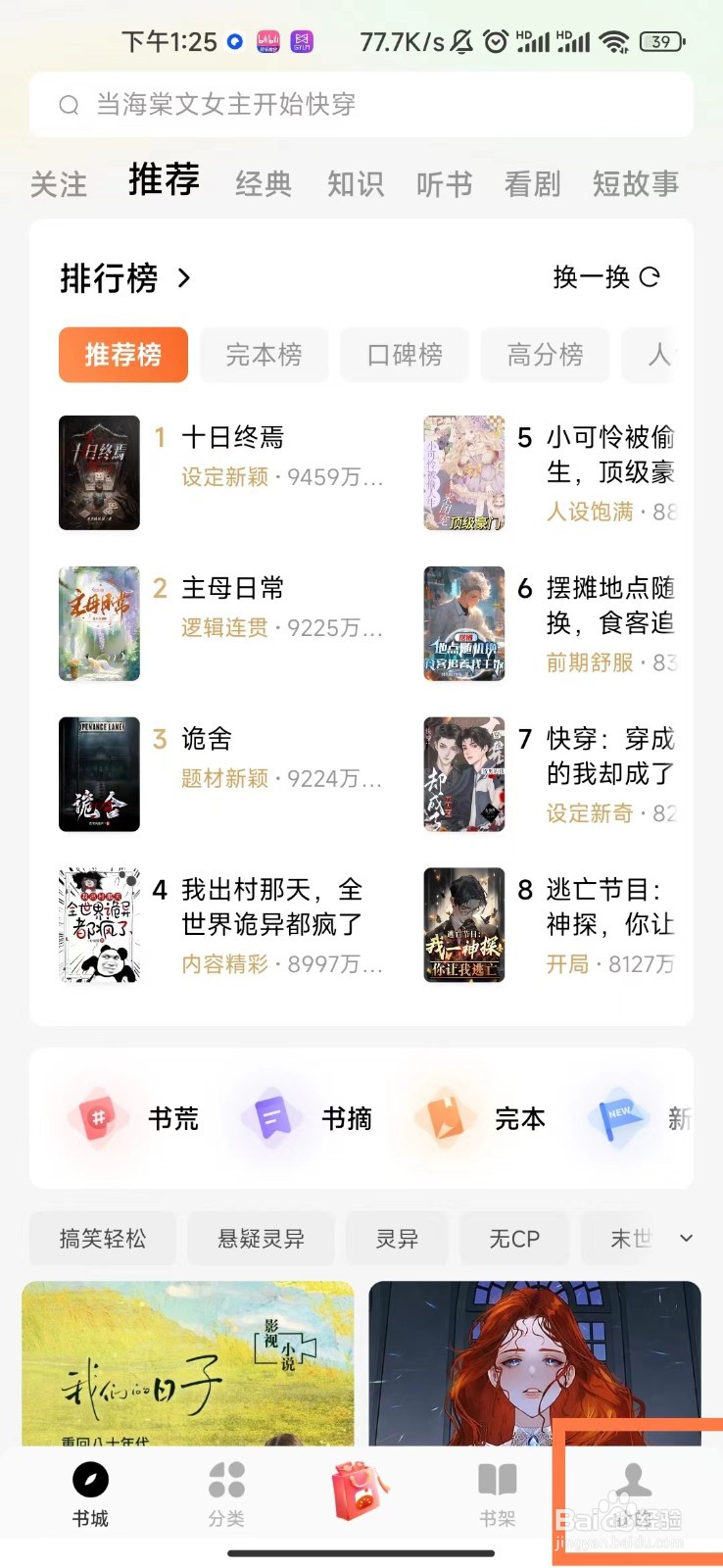723x1568 pixels.
Task: Switch to the 完本榜 ranking chip
Action: click(x=264, y=355)
